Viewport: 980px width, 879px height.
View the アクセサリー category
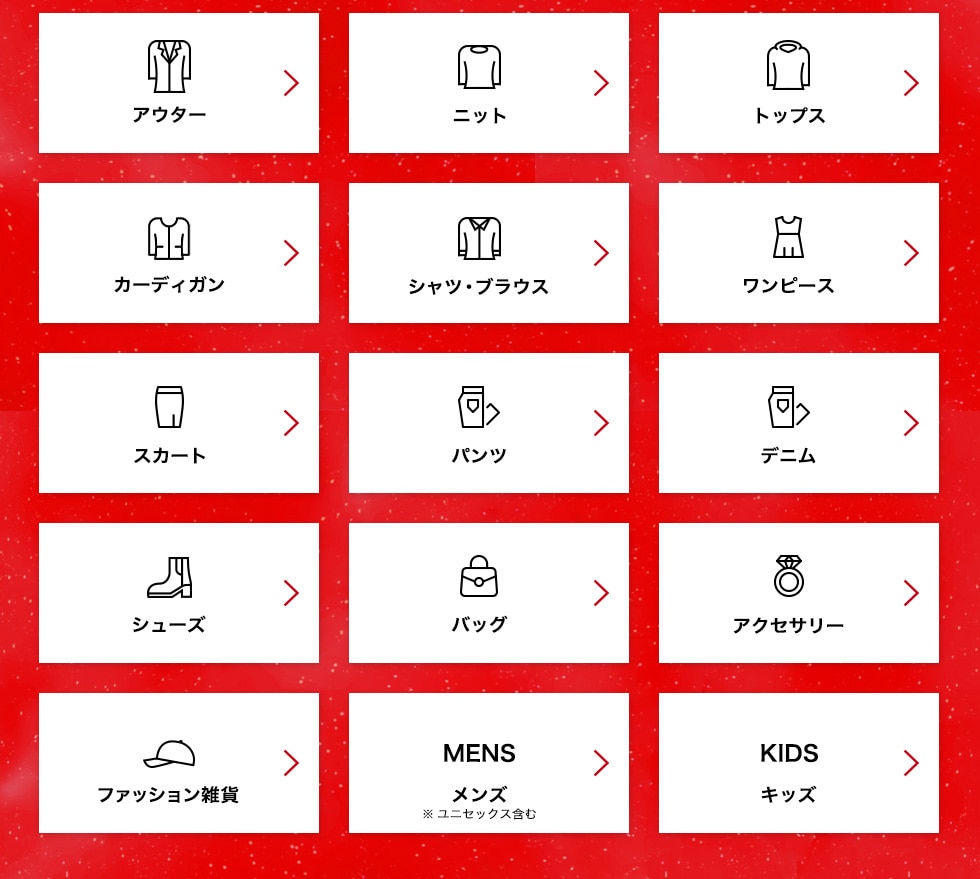point(798,593)
